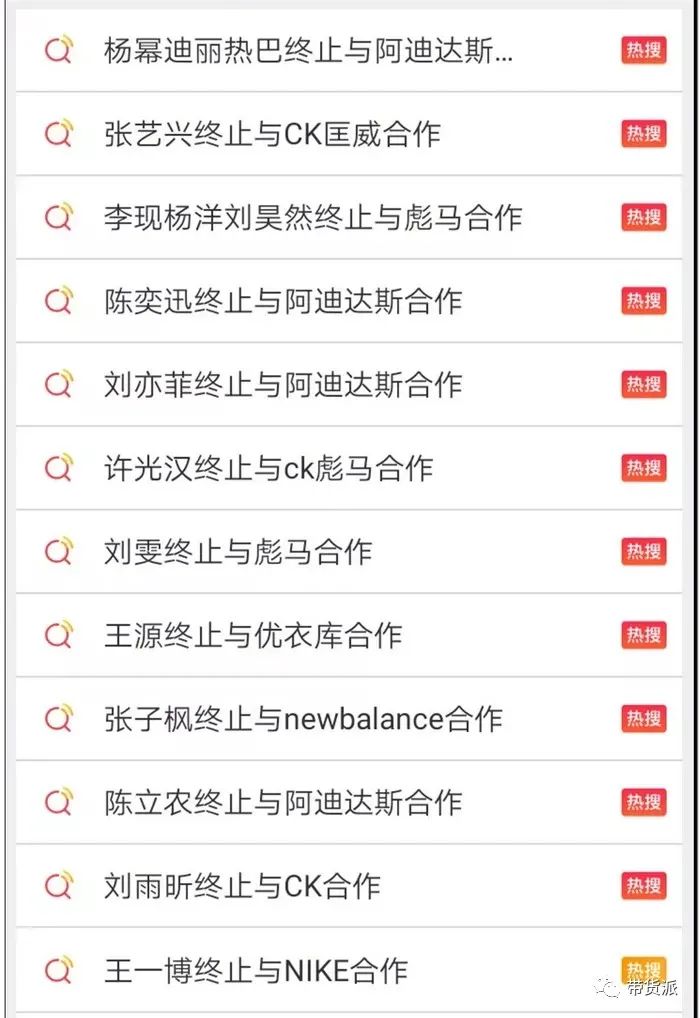View 刘亦菲终止与阿迪达斯合作 hot search
The image size is (700, 1018).
283,385
